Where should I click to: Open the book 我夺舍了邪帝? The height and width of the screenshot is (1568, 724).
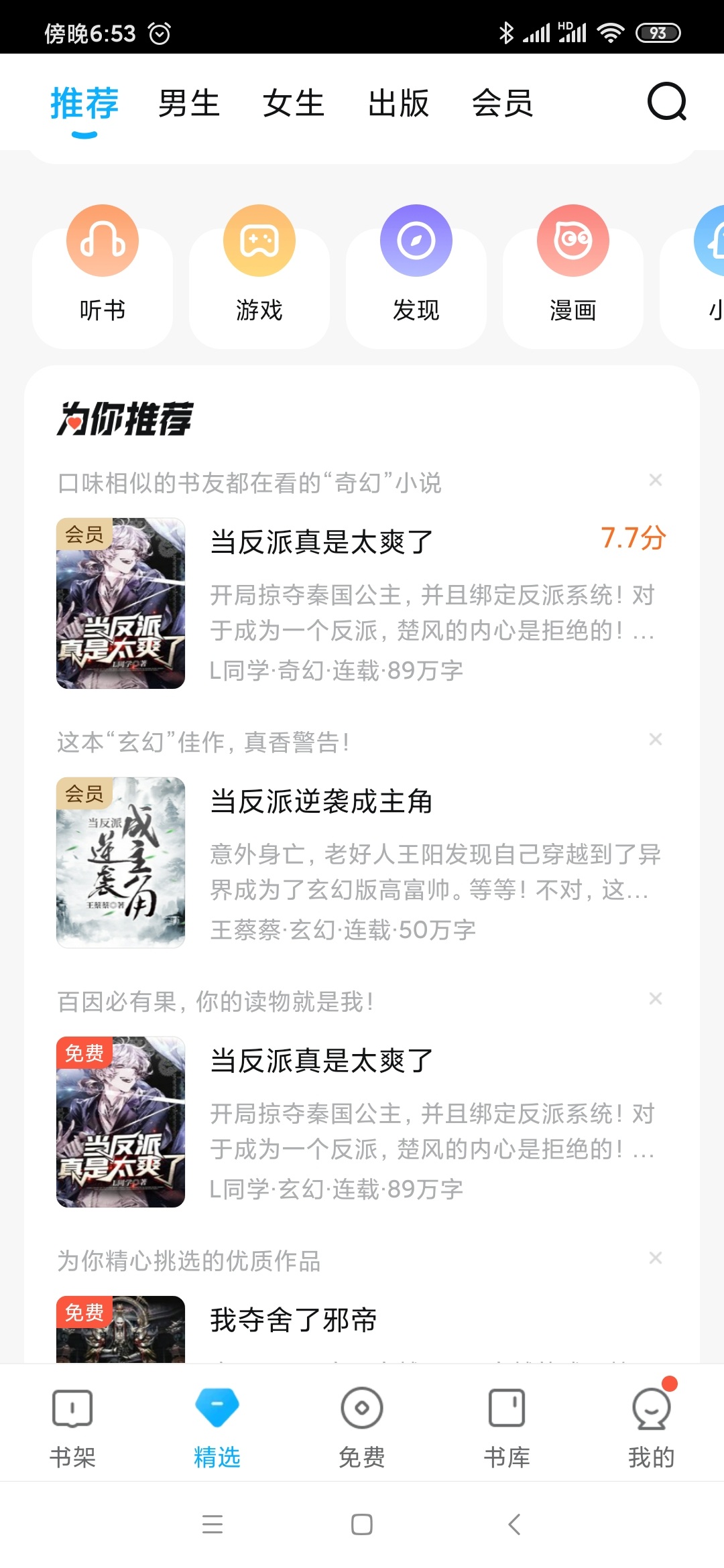point(294,1320)
